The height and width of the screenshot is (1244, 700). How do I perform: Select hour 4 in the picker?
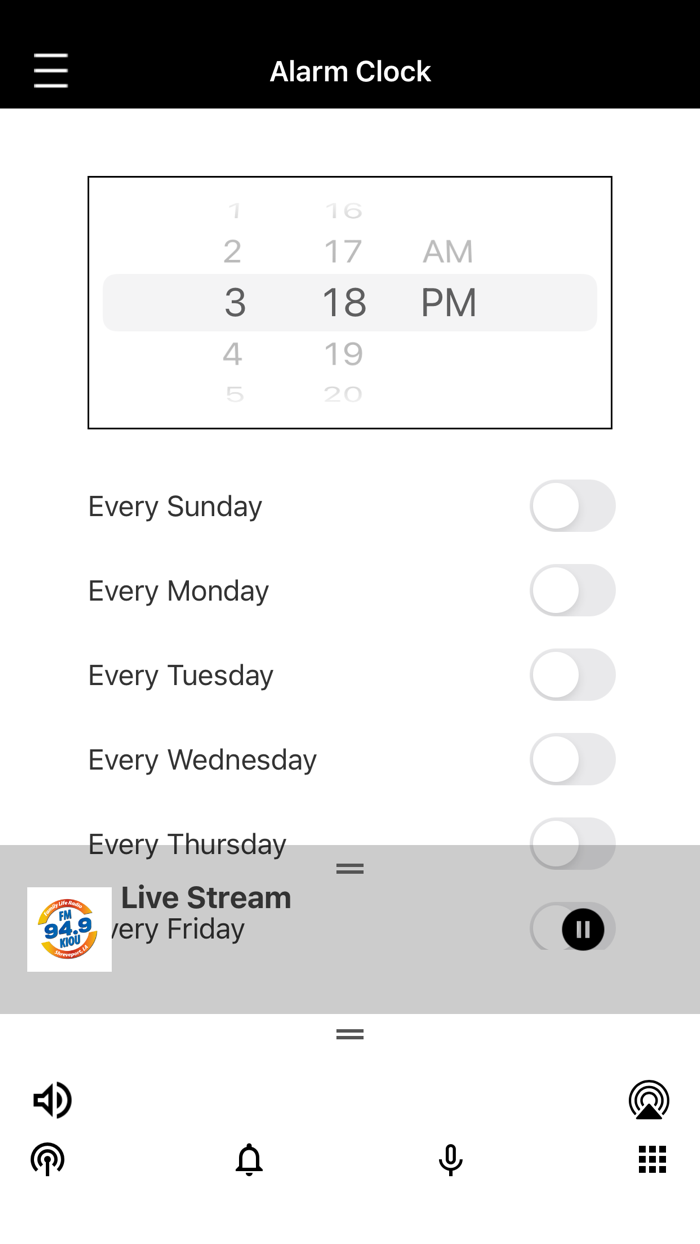click(233, 354)
